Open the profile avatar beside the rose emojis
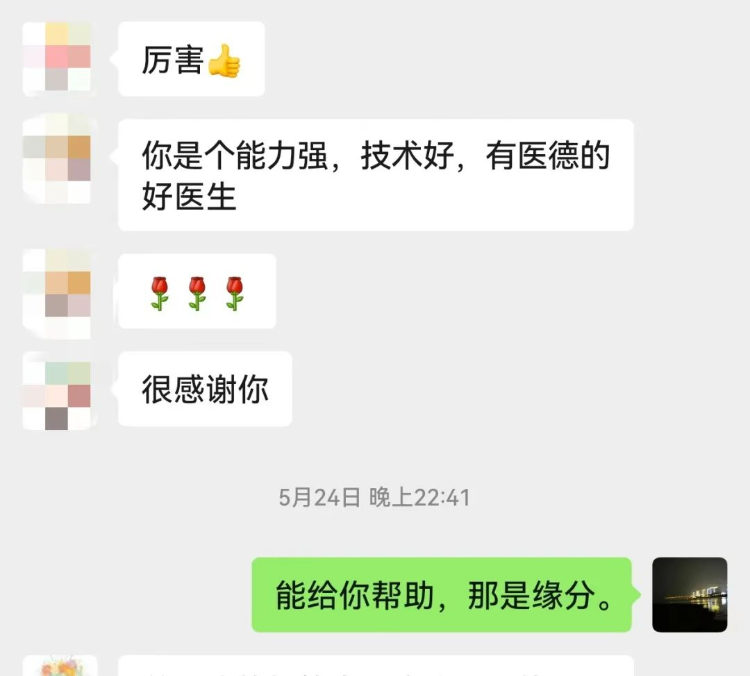 pyautogui.click(x=57, y=292)
